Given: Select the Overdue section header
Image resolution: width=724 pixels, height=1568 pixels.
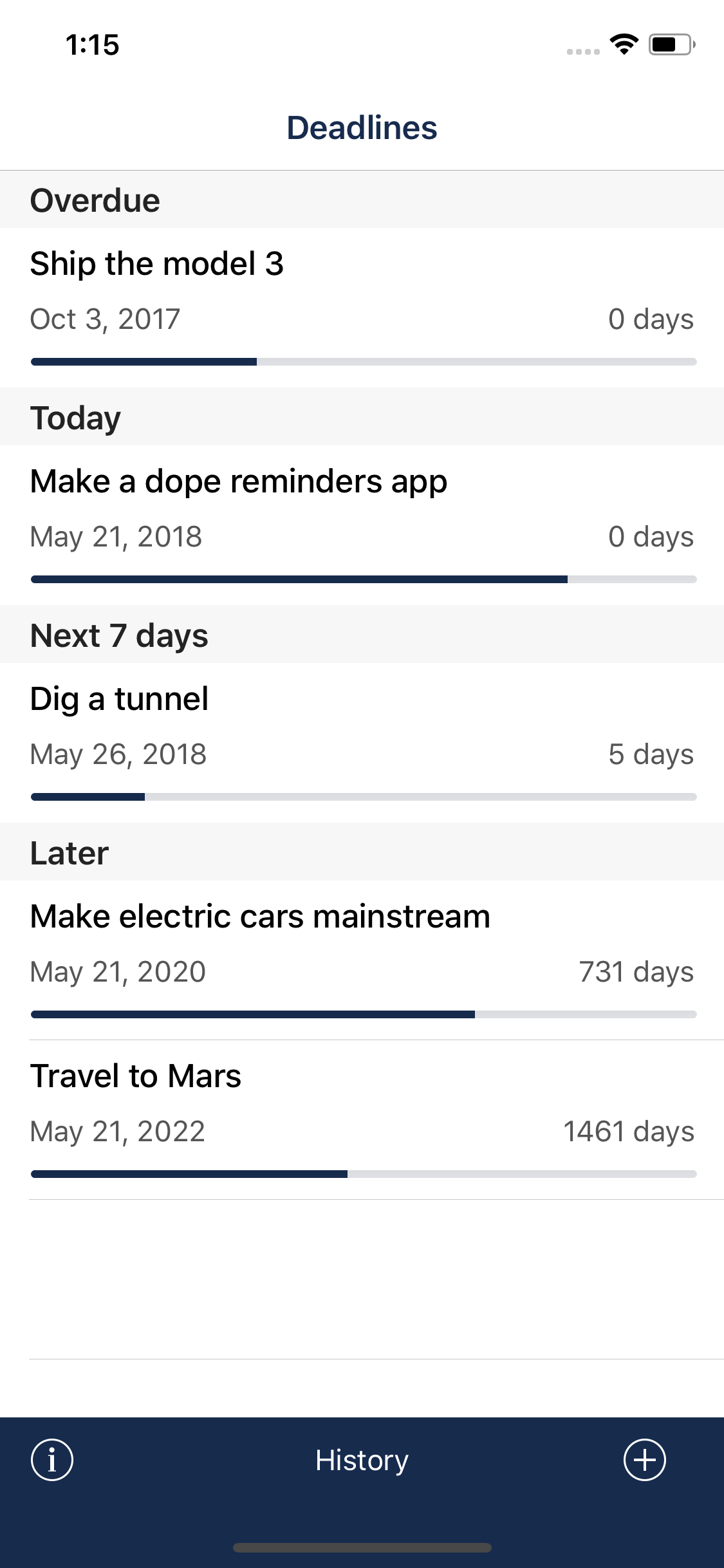Looking at the screenshot, I should [x=95, y=199].
